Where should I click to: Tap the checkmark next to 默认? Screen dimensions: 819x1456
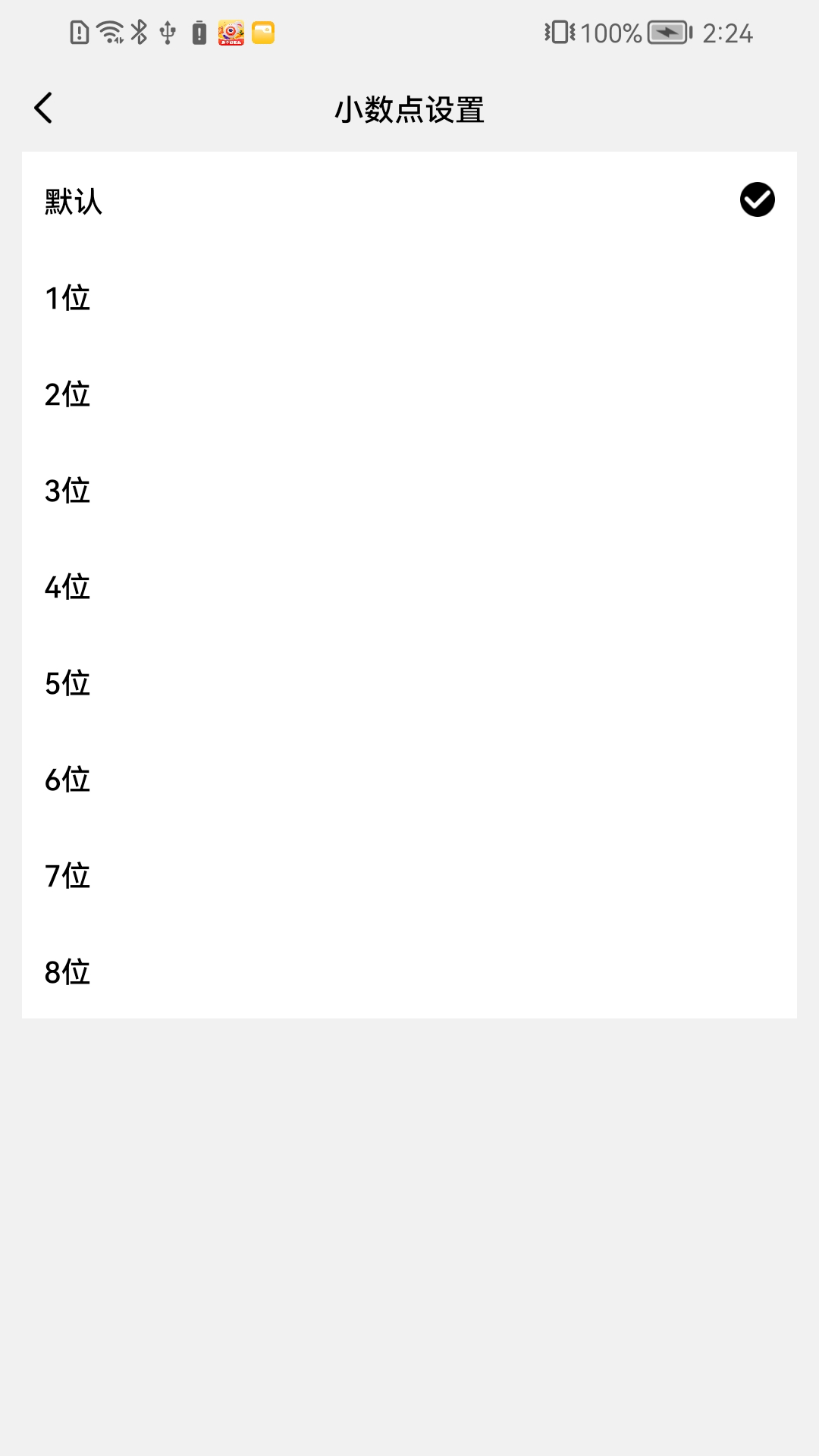(x=758, y=200)
